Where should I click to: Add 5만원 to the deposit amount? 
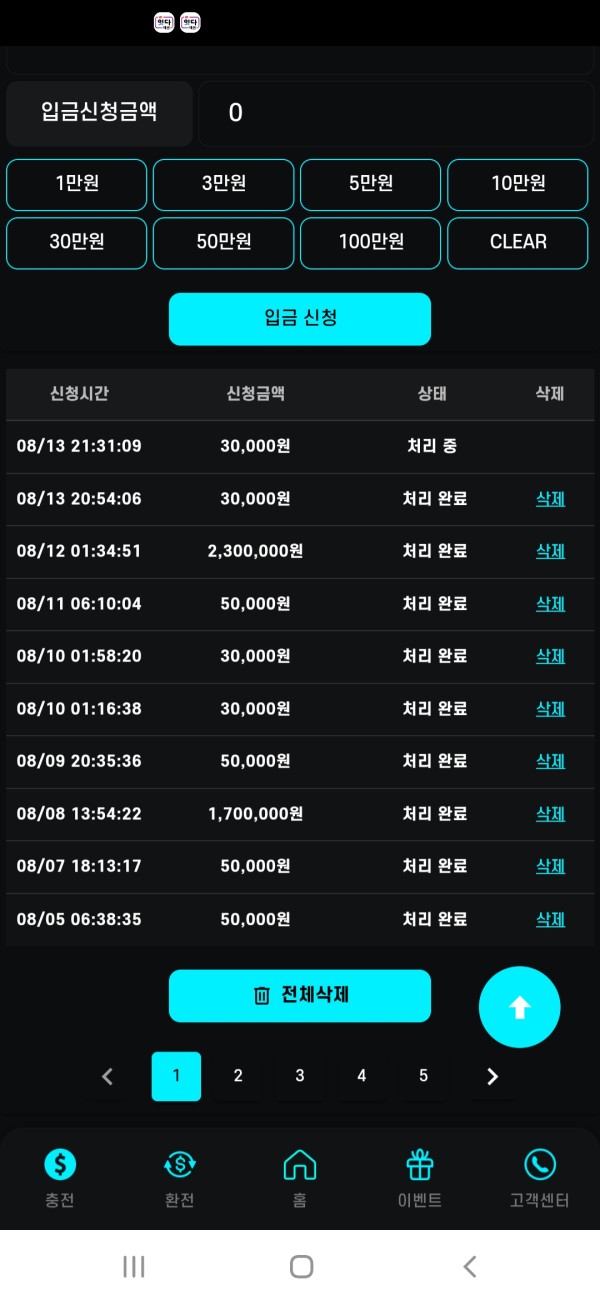point(370,184)
